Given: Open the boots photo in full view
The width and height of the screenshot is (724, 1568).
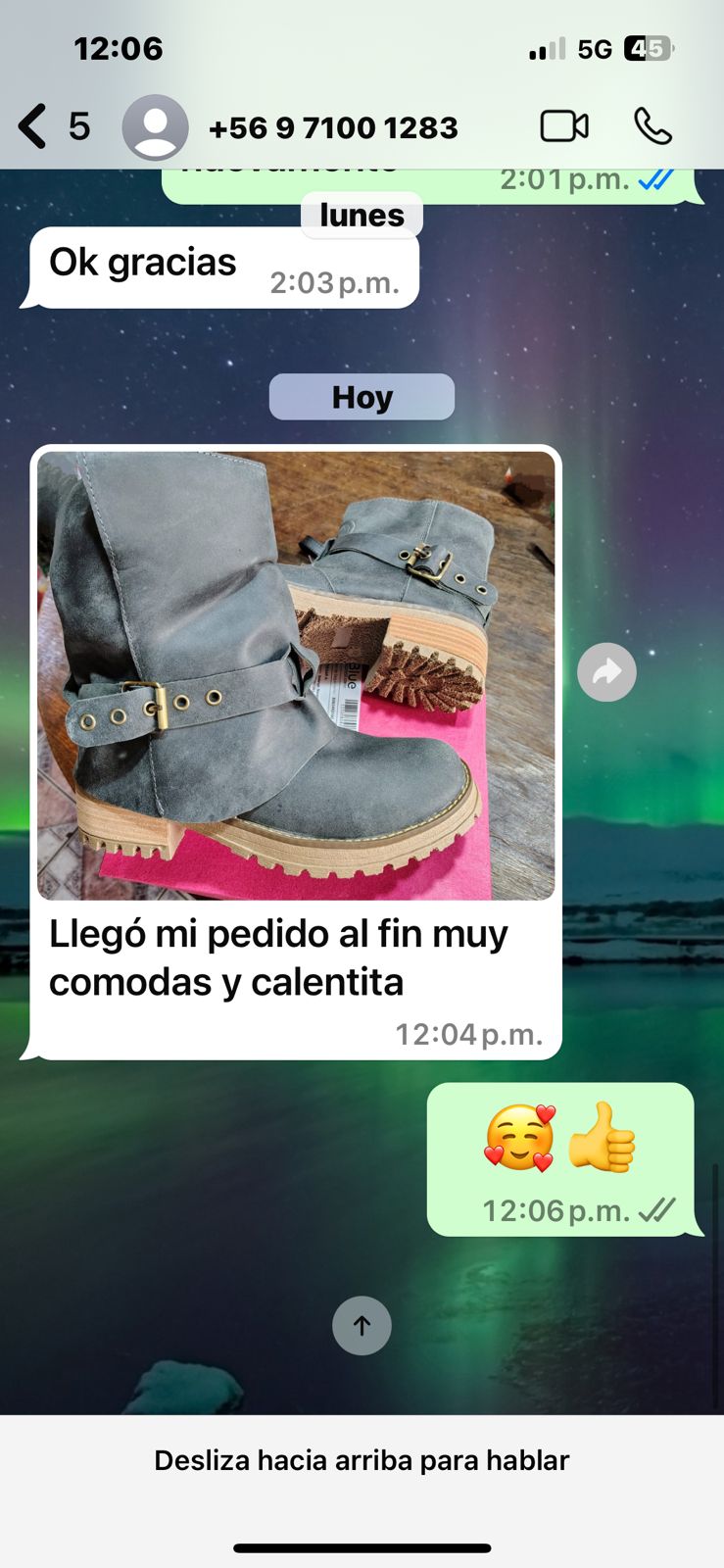Looking at the screenshot, I should (296, 674).
